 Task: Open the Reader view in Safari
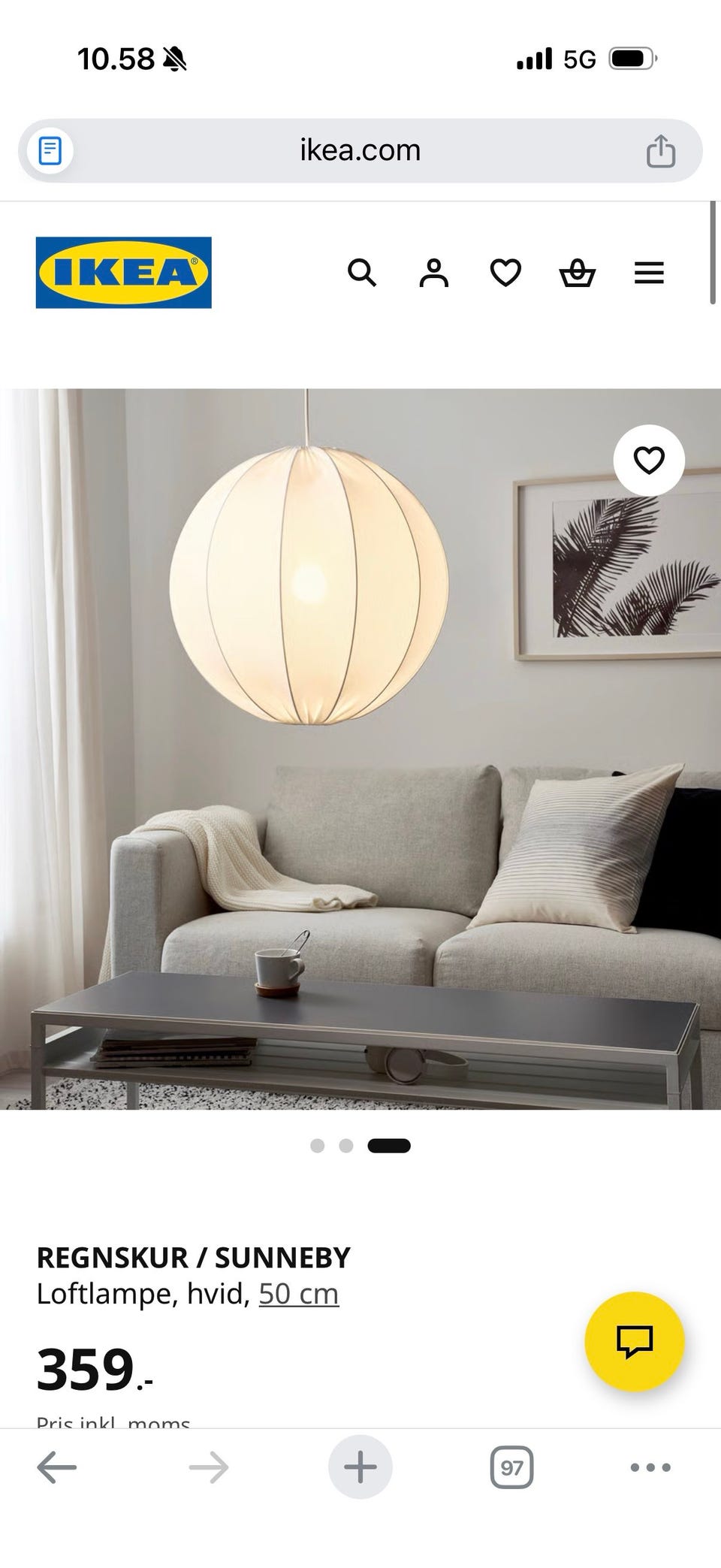point(50,150)
